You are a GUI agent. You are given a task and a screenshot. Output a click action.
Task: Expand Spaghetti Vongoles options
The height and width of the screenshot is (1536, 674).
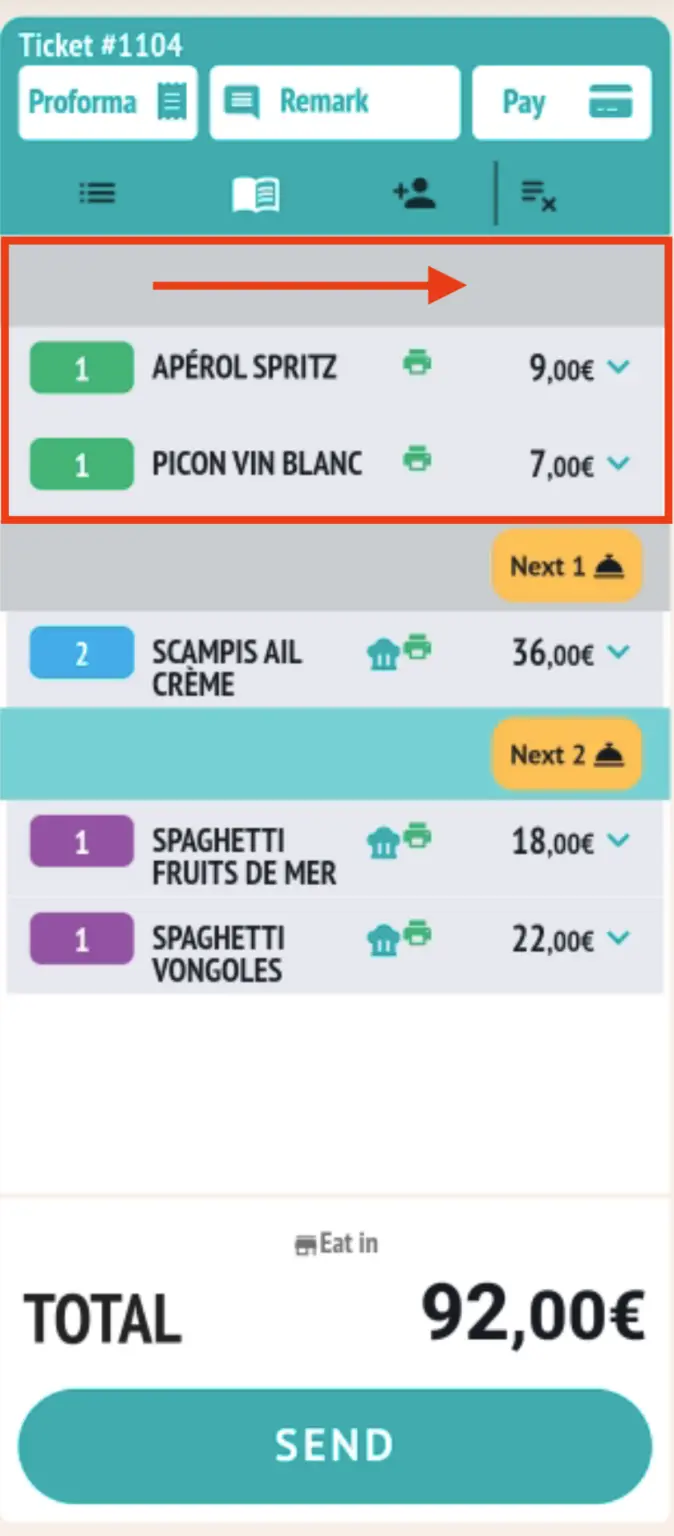pyautogui.click(x=619, y=938)
